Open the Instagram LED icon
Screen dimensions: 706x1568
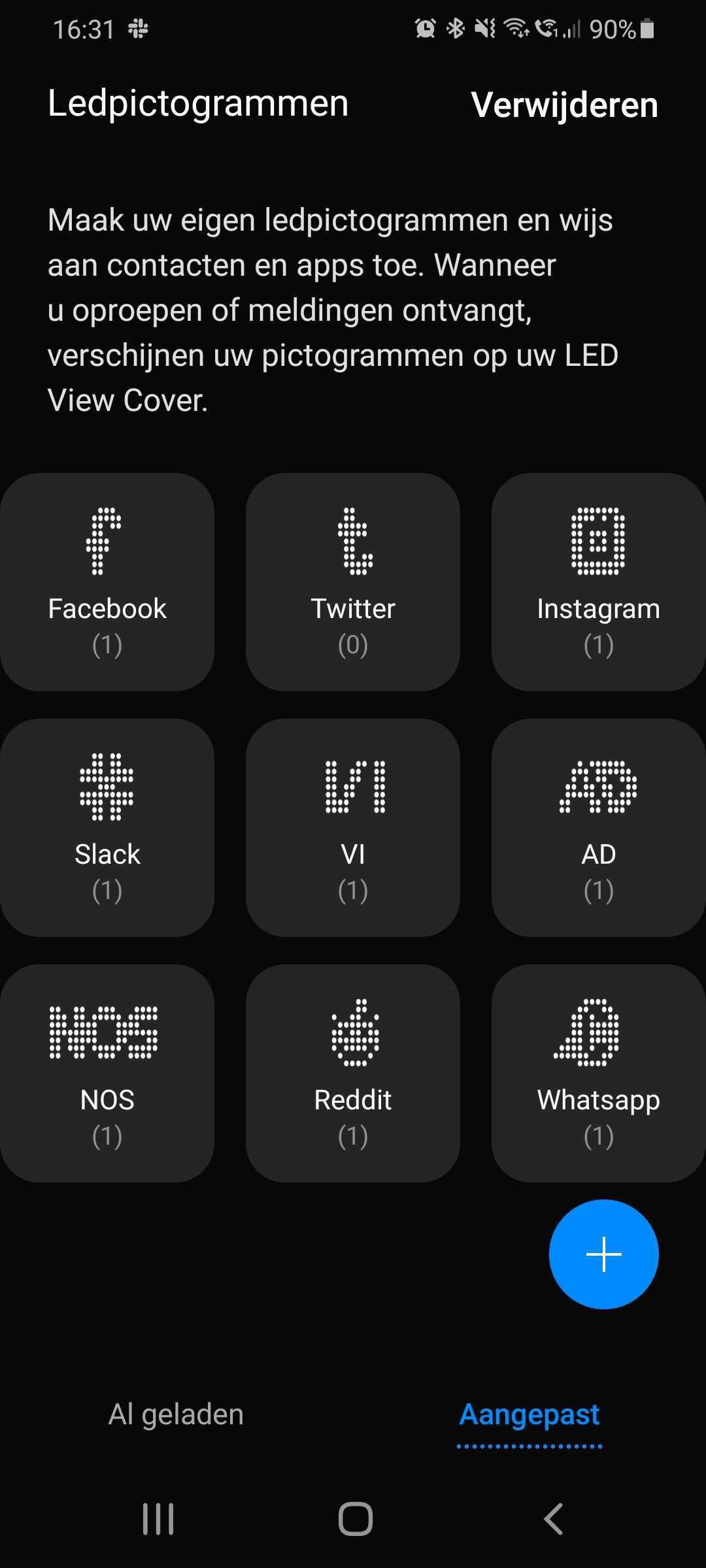tap(598, 581)
